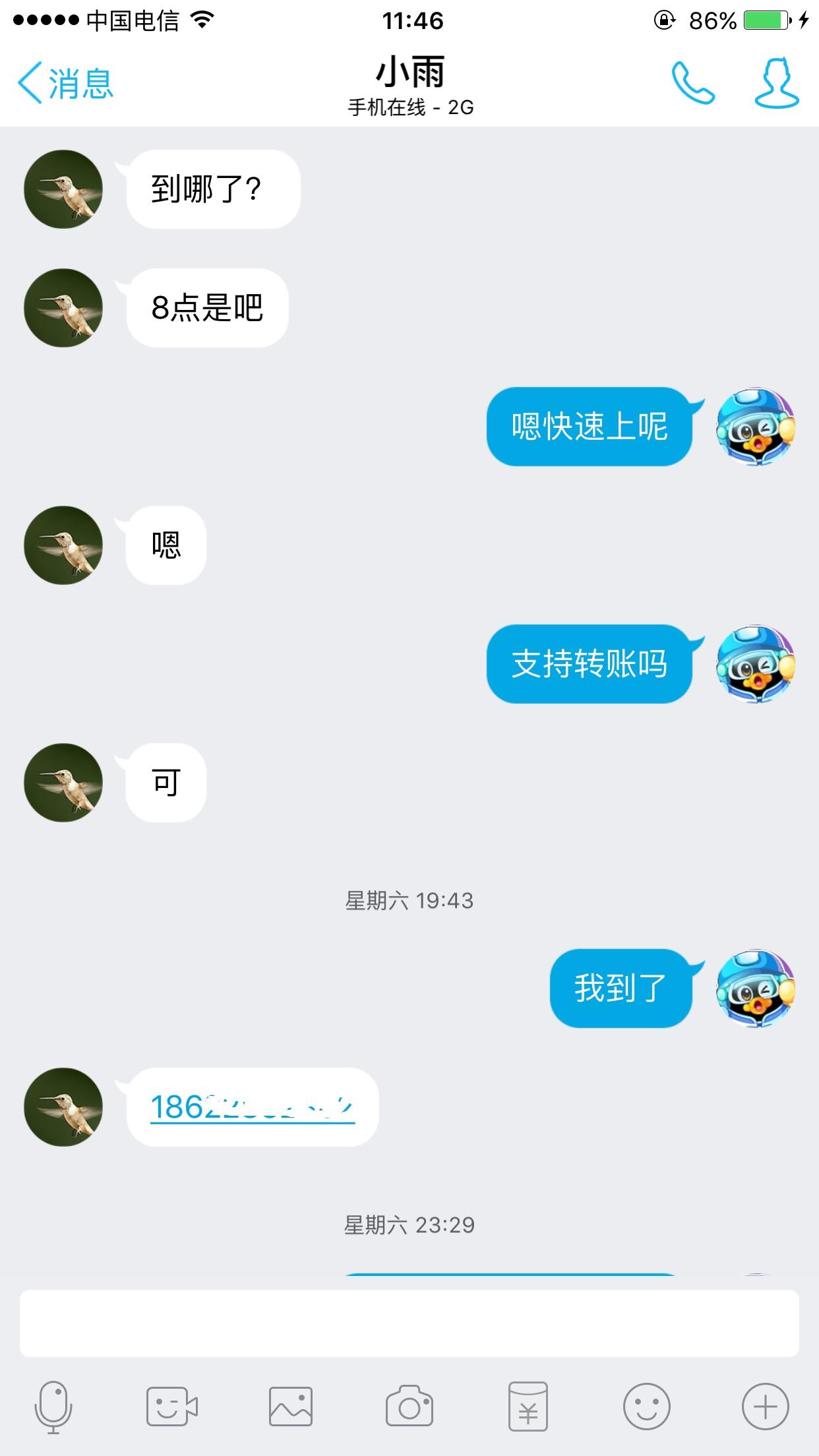Open the emoji smiley panel

[x=646, y=1407]
